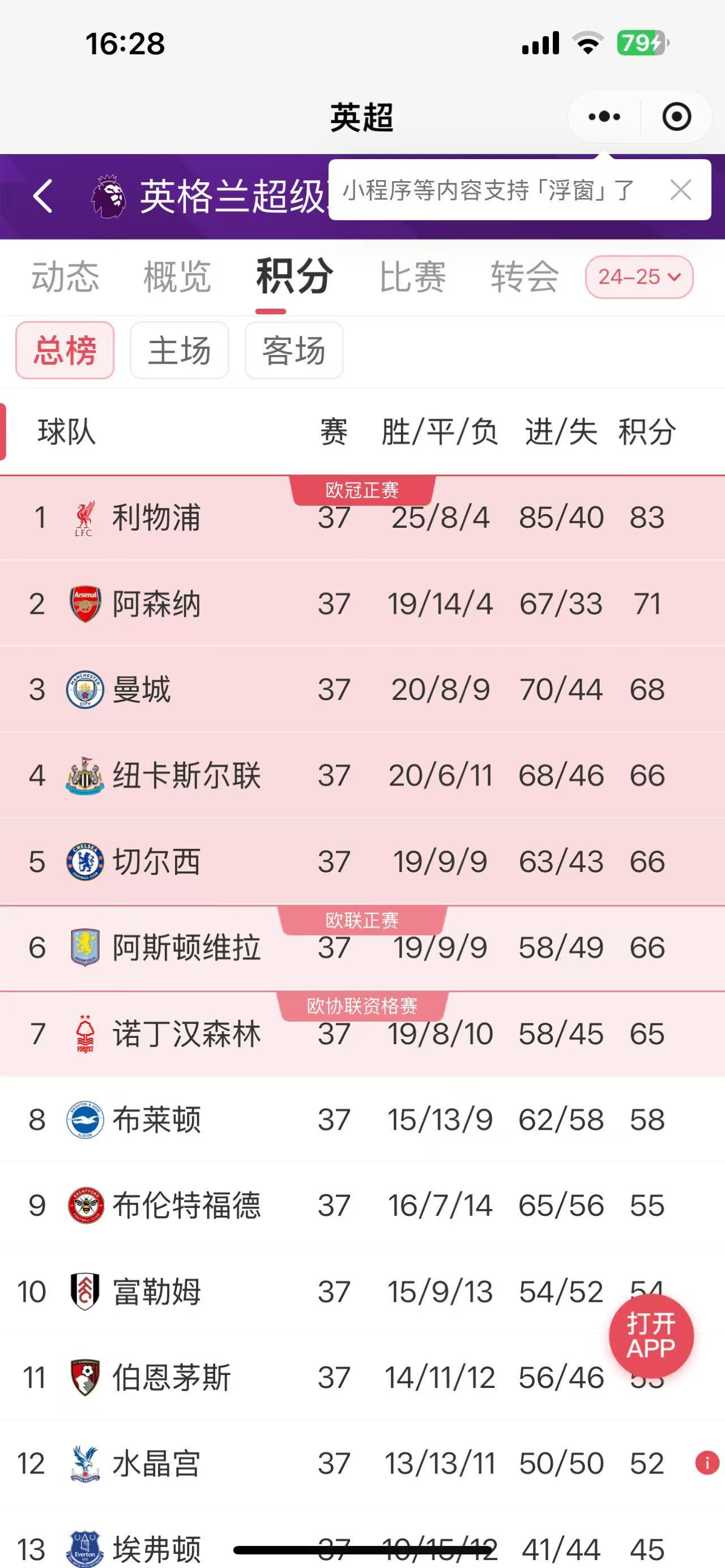Tap the Manchester City (曼城) badge
This screenshot has width=725, height=1568.
pyautogui.click(x=86, y=689)
